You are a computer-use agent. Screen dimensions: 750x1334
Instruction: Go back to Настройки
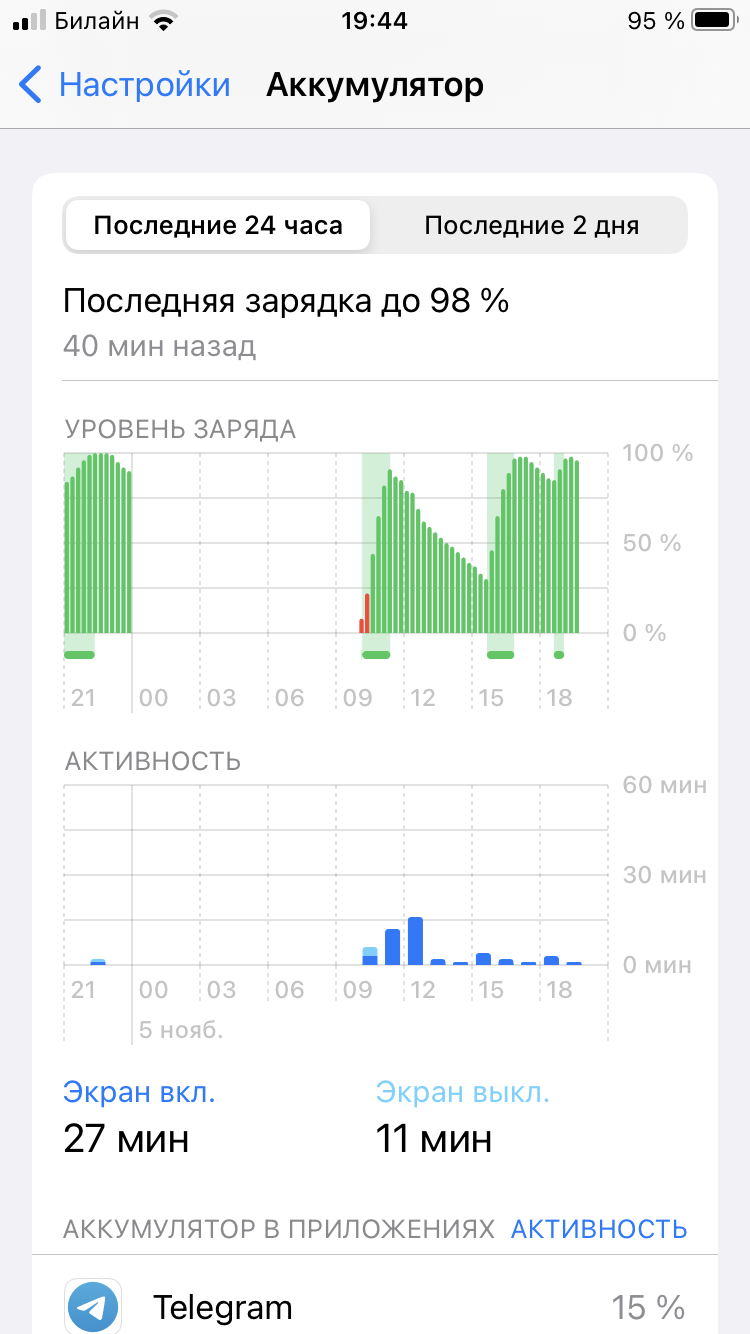coord(125,86)
